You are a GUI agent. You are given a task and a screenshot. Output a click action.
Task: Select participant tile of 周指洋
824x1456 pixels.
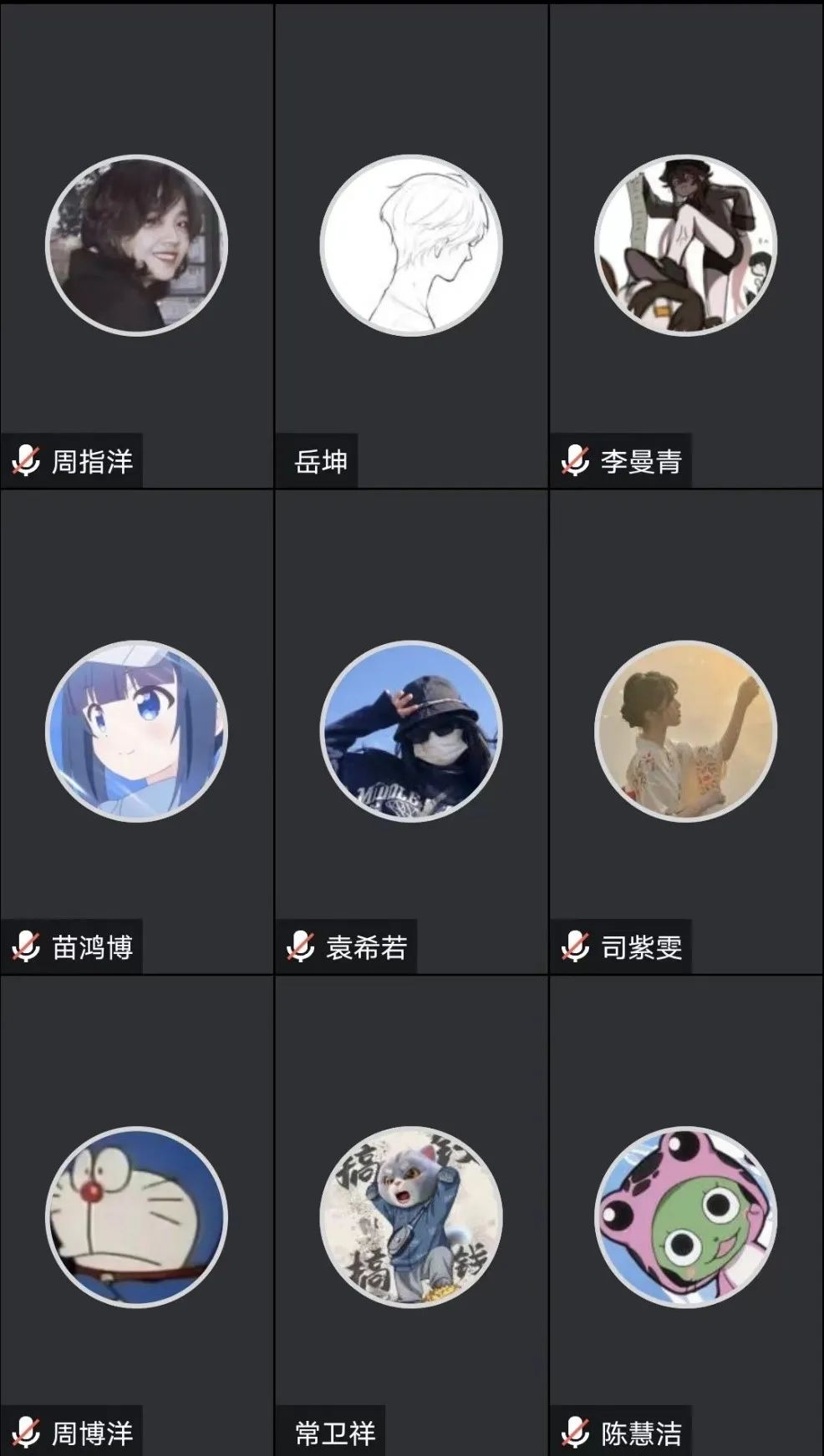(x=136, y=246)
